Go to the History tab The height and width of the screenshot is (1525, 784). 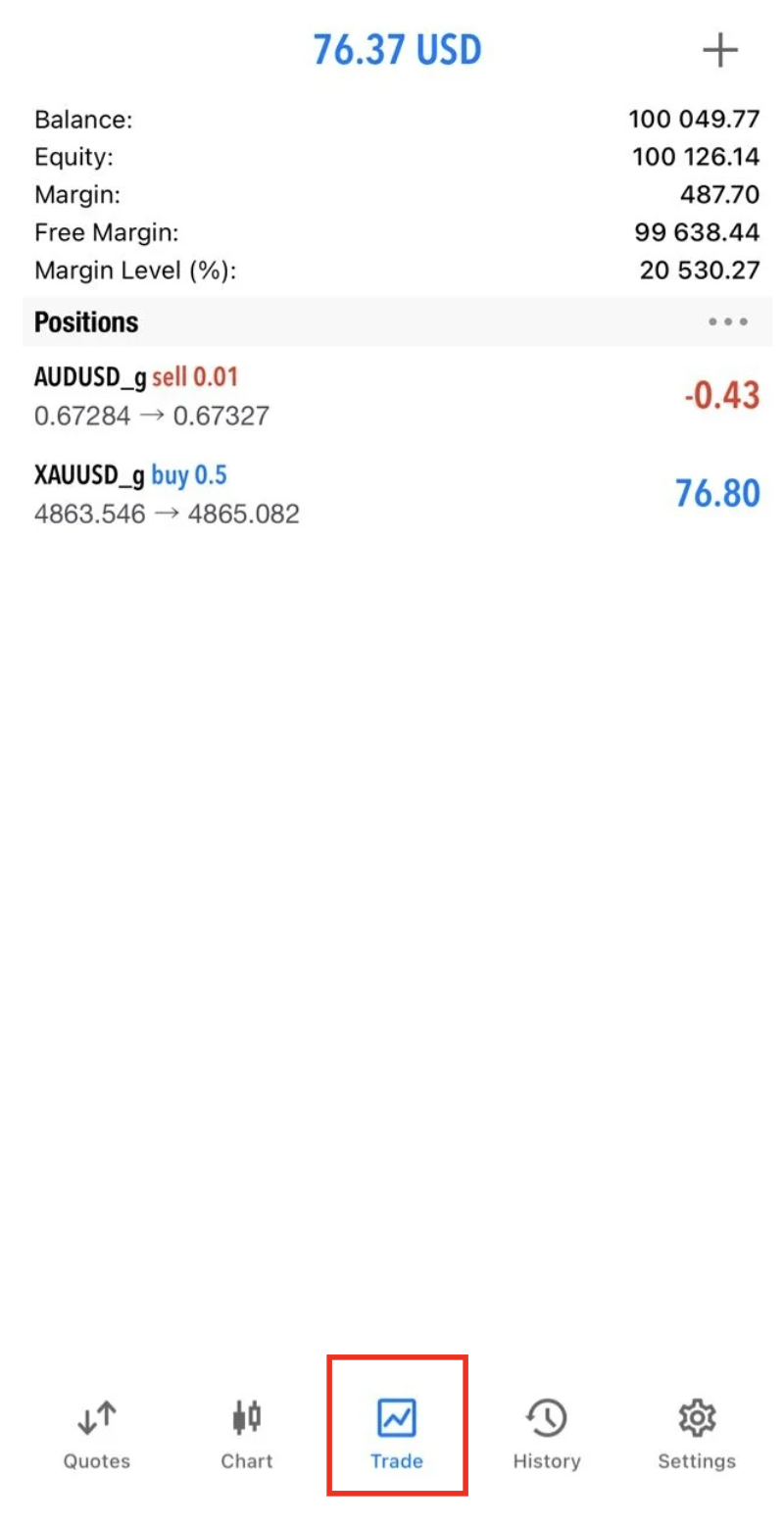tap(547, 1434)
